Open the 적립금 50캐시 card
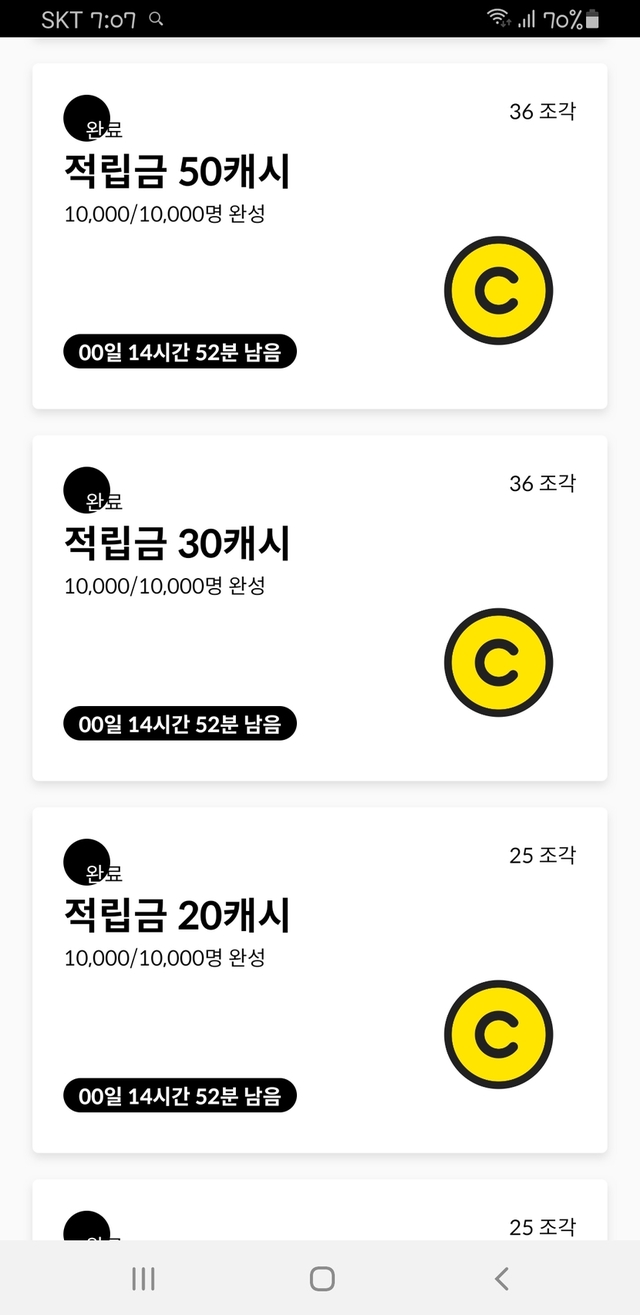The height and width of the screenshot is (1315, 640). coord(320,236)
